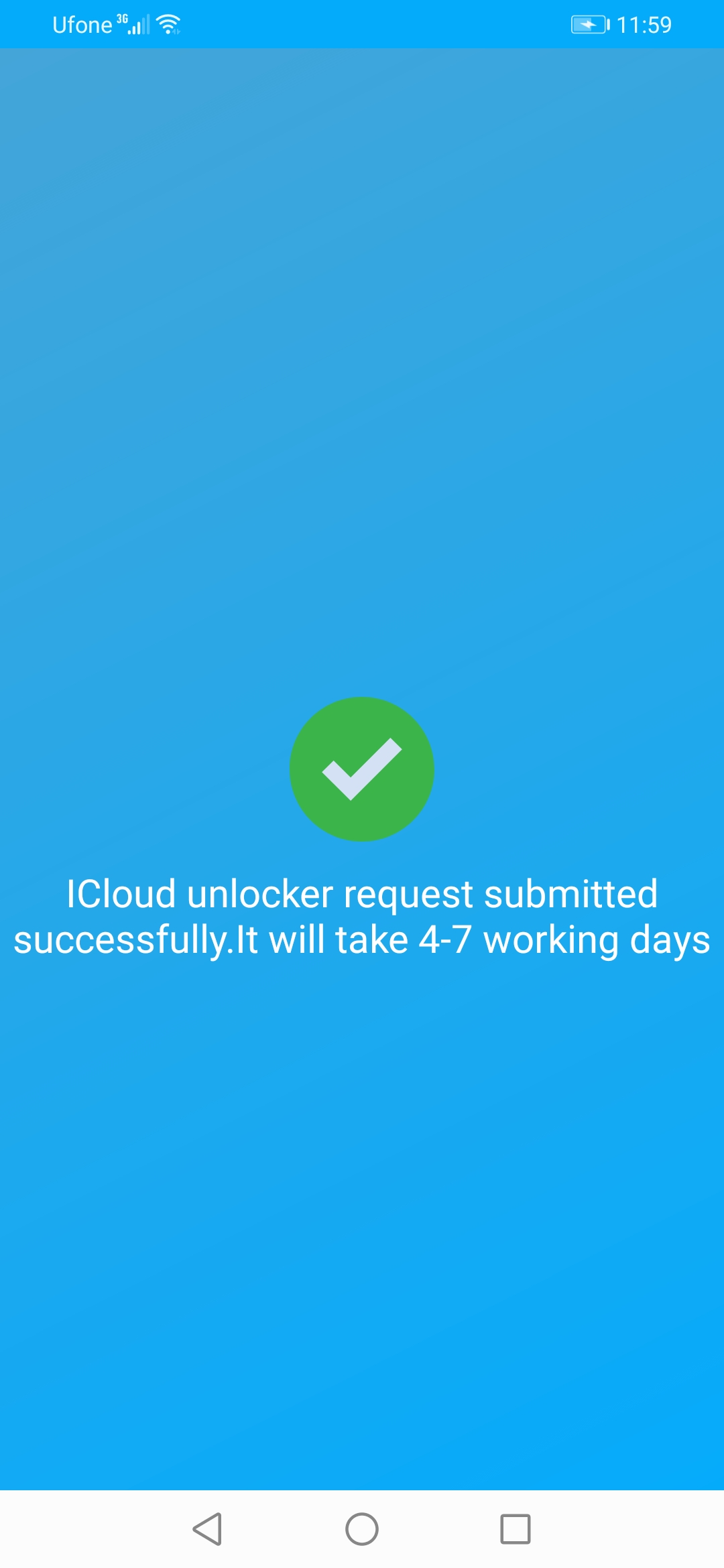This screenshot has height=1568, width=724.
Task: Go back using the navigation bar
Action: click(207, 1529)
